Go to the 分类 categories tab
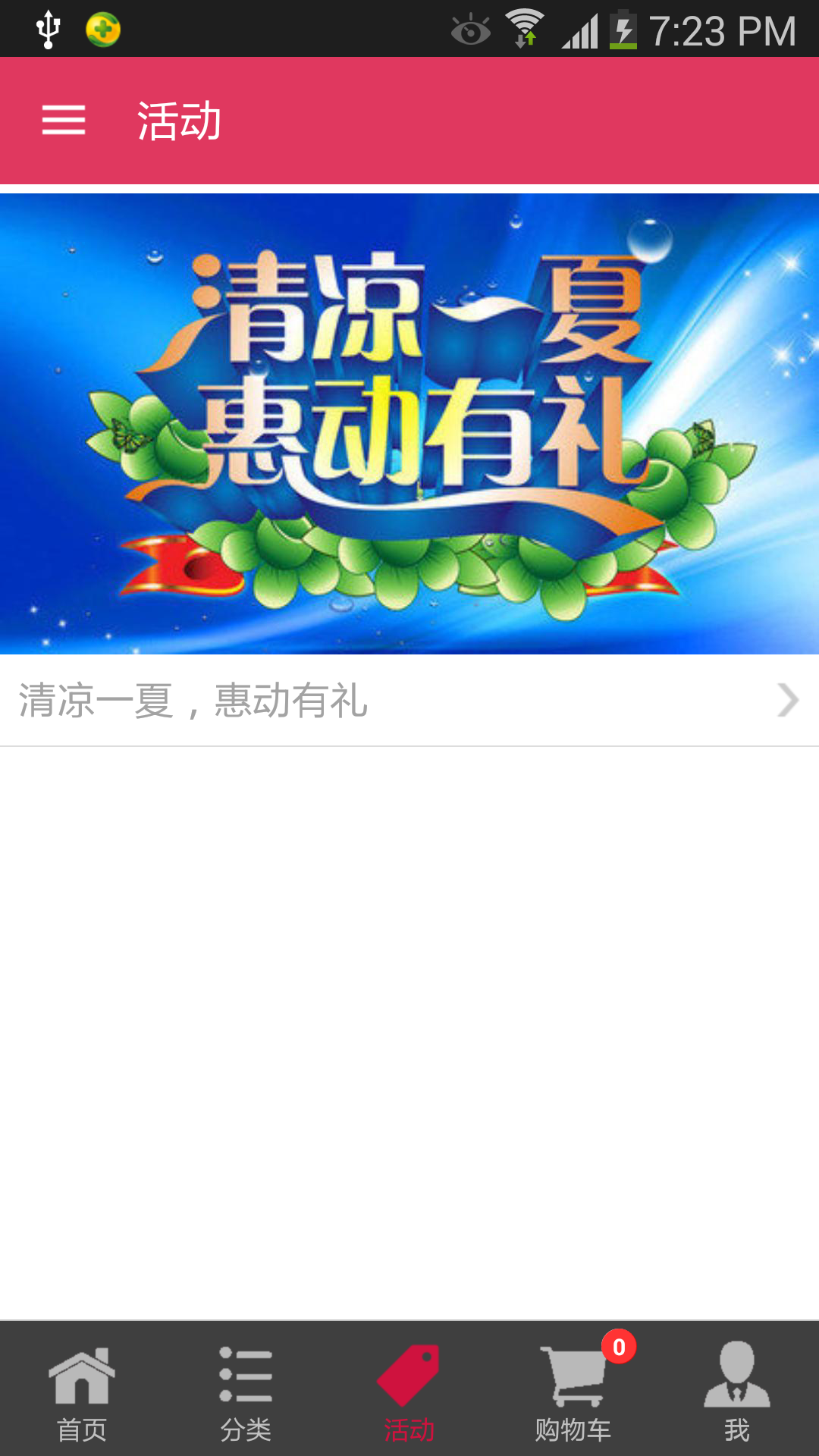The height and width of the screenshot is (1456, 819). pos(246,1391)
